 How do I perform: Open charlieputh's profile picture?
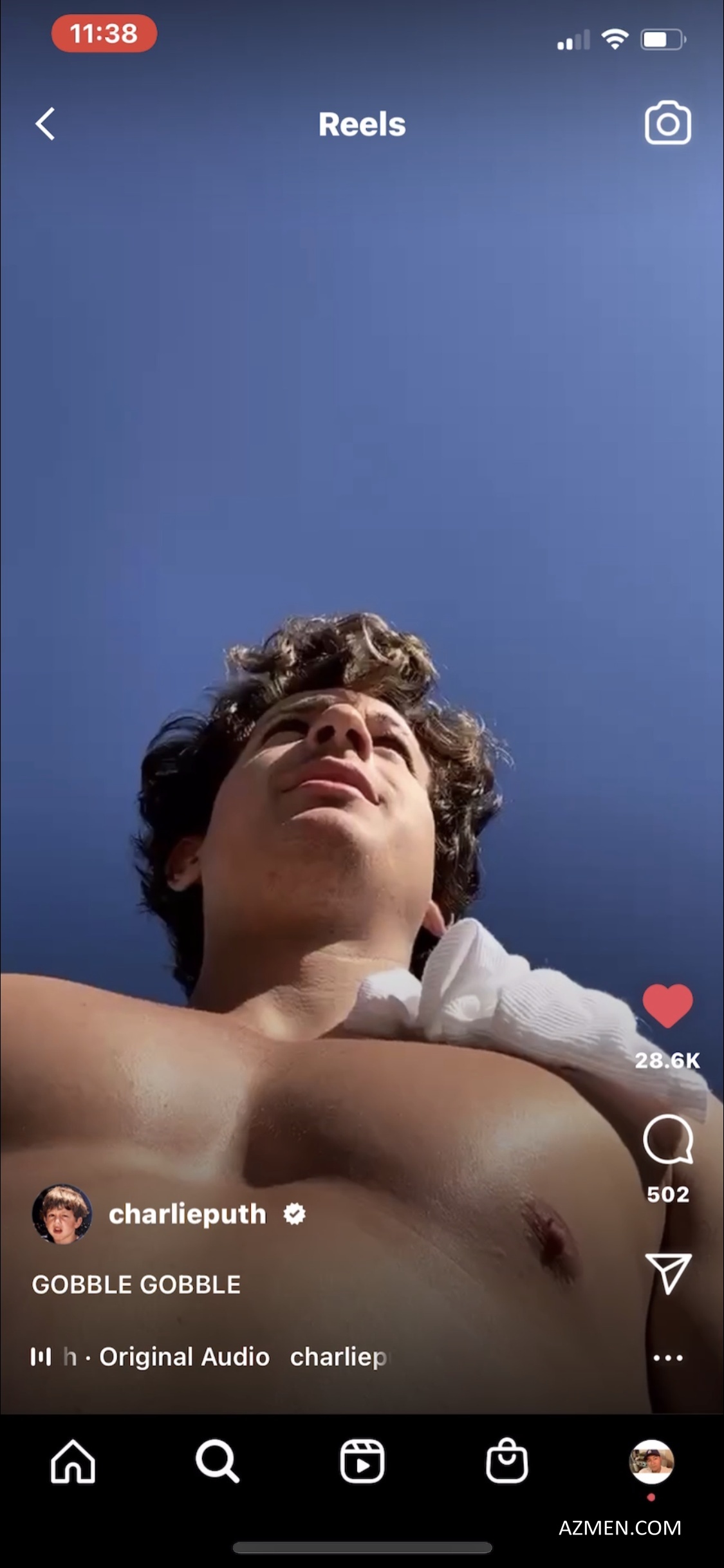pyautogui.click(x=62, y=1214)
